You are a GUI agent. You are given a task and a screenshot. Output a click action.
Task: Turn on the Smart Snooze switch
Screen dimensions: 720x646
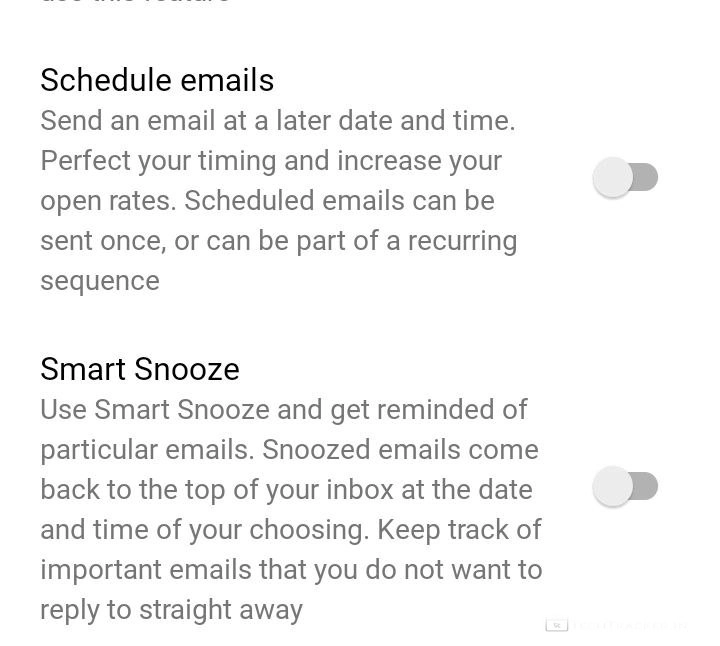click(626, 487)
